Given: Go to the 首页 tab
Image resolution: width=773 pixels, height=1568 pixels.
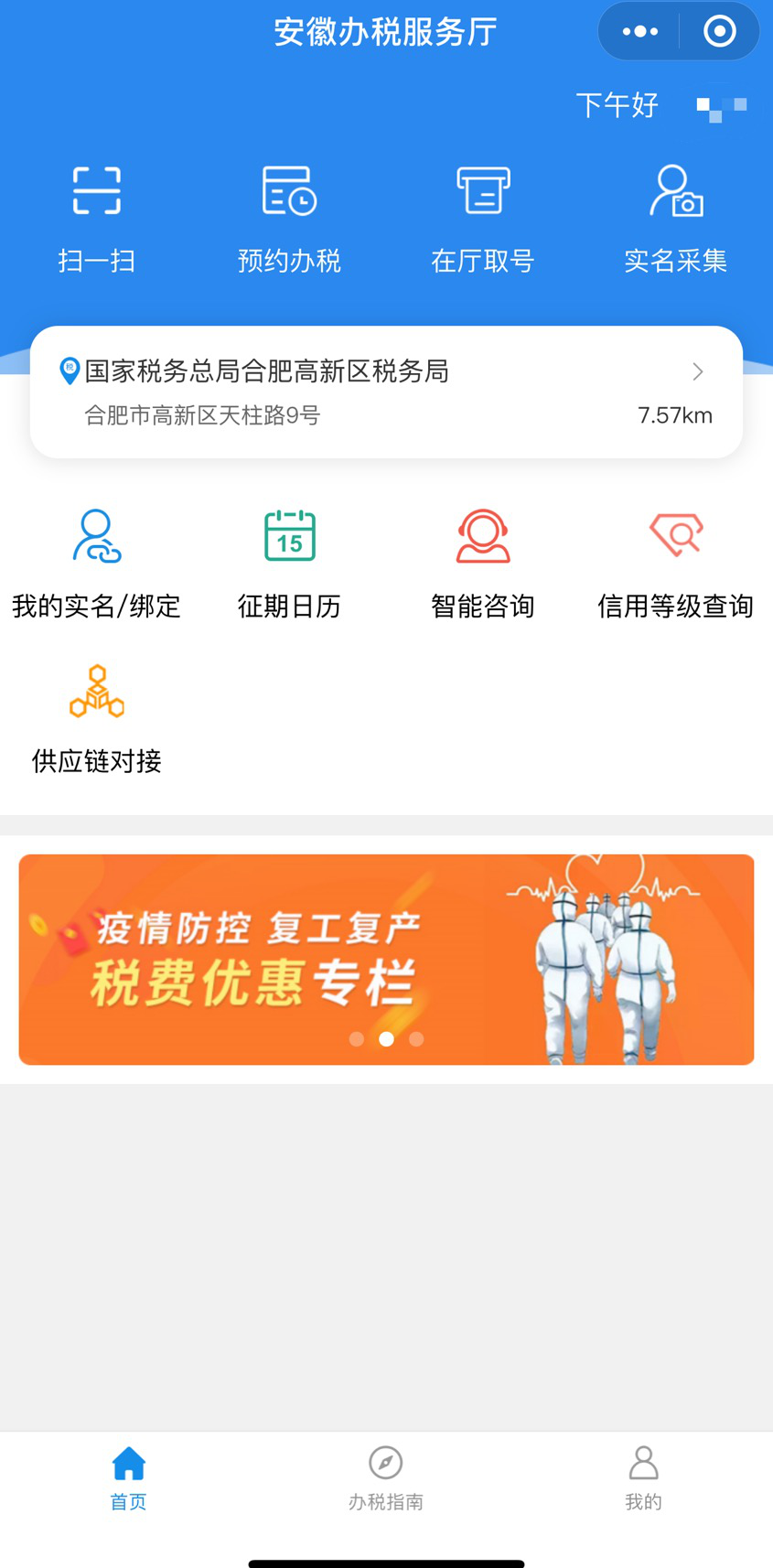Looking at the screenshot, I should pos(129,1477).
